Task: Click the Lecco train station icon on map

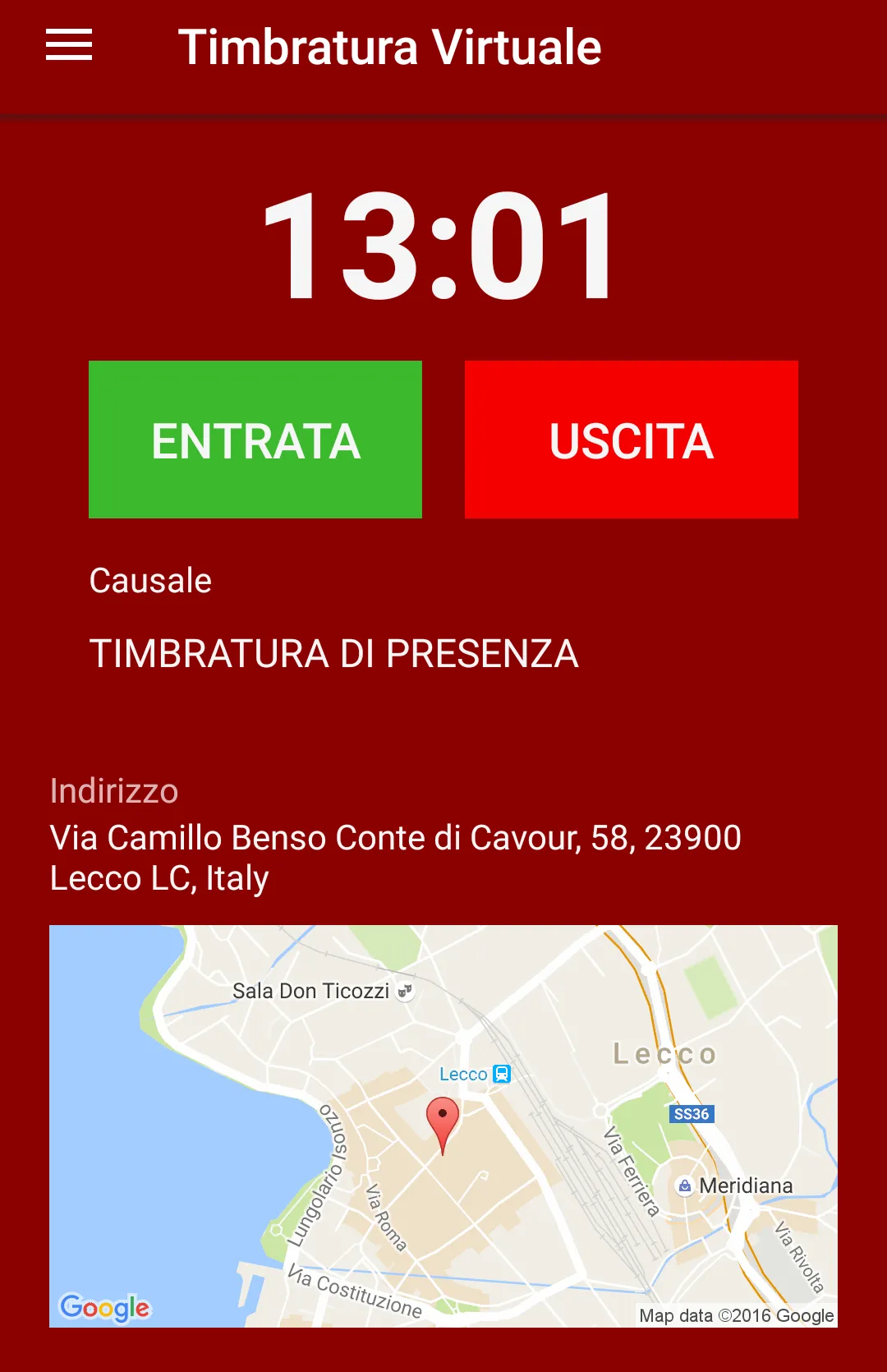Action: [499, 1074]
